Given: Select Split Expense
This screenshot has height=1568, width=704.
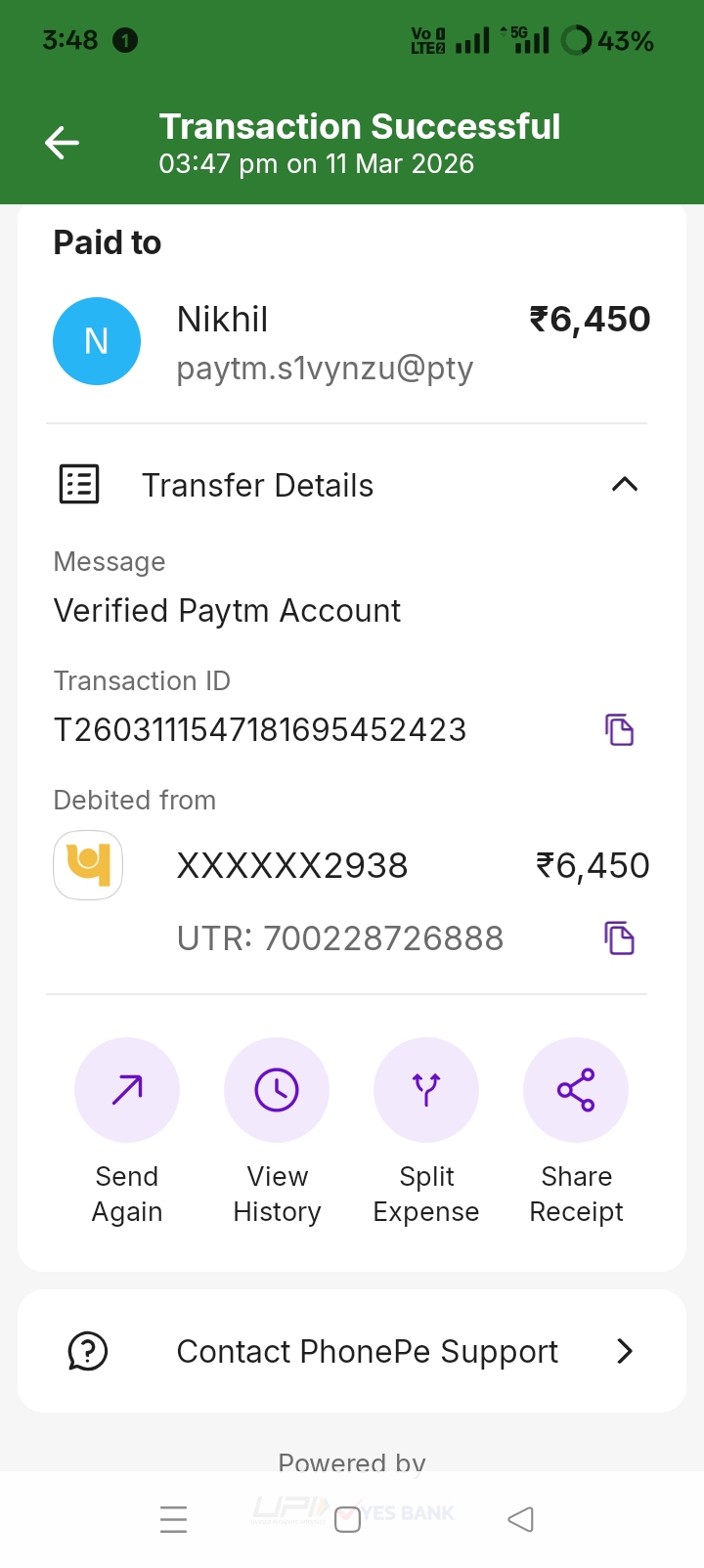Looking at the screenshot, I should pyautogui.click(x=426, y=1090).
